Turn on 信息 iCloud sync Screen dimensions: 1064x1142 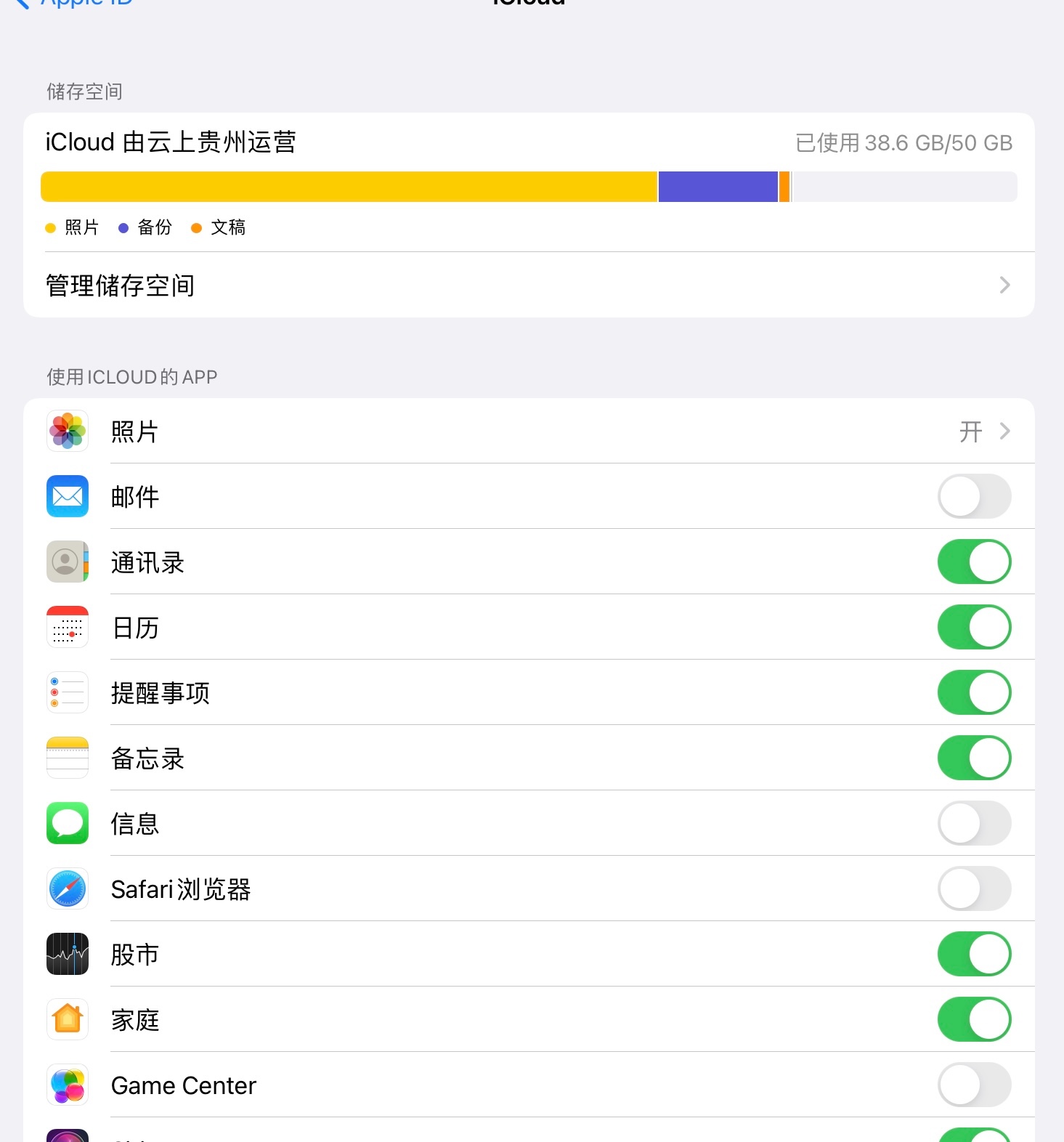[x=973, y=824]
